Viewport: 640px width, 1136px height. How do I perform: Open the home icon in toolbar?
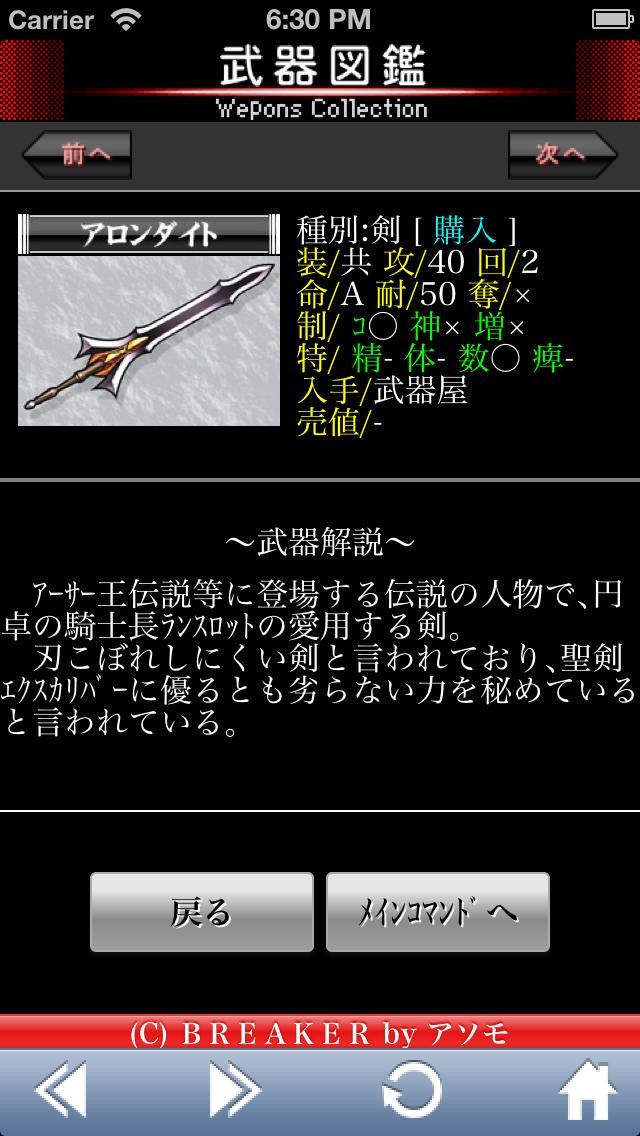(588, 1089)
